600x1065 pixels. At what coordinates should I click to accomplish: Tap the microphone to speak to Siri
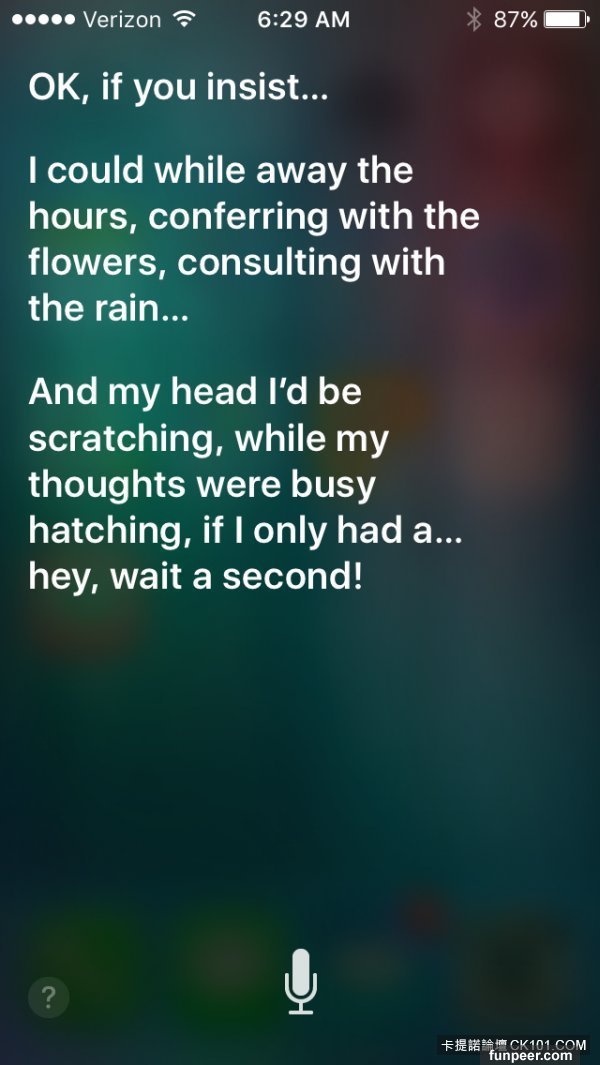click(300, 982)
